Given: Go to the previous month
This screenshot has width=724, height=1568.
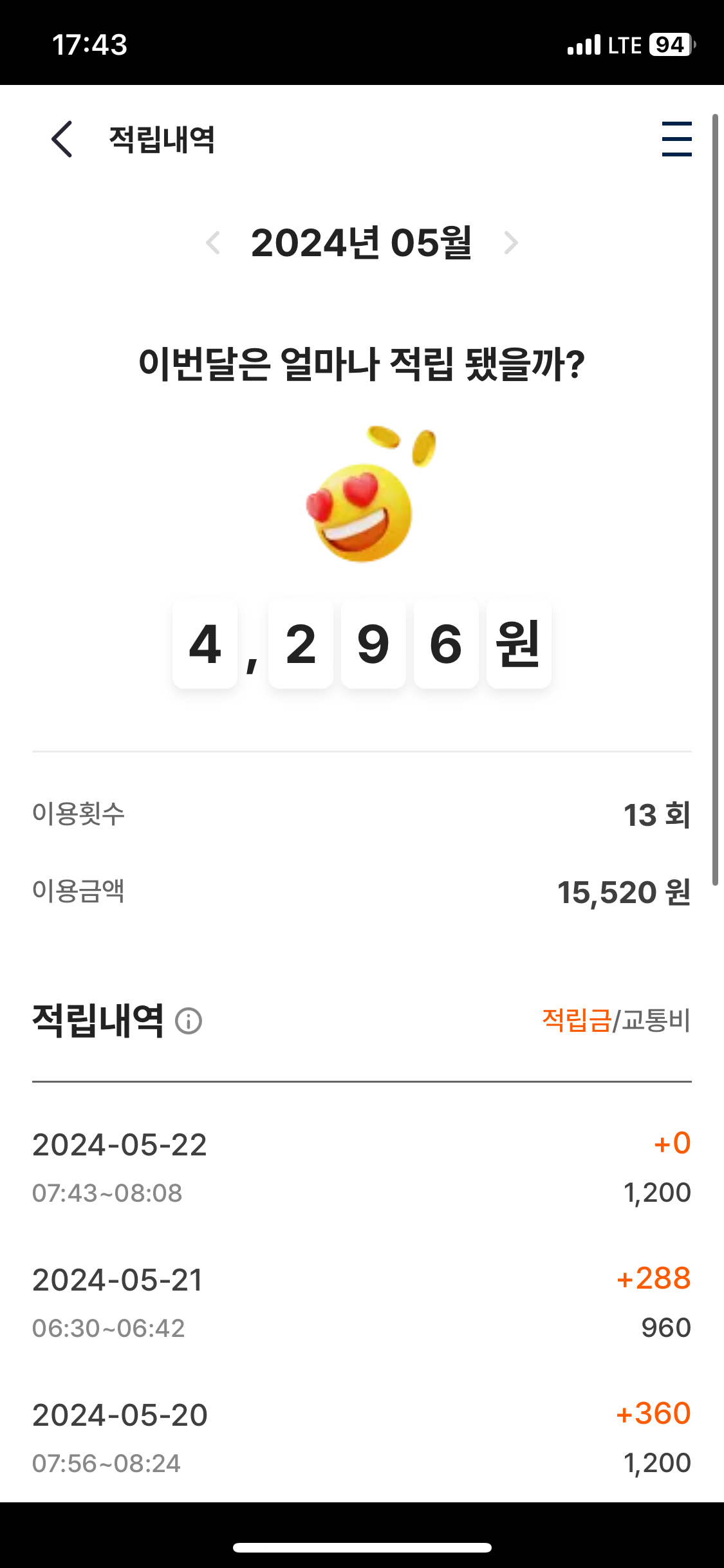Looking at the screenshot, I should (x=213, y=243).
